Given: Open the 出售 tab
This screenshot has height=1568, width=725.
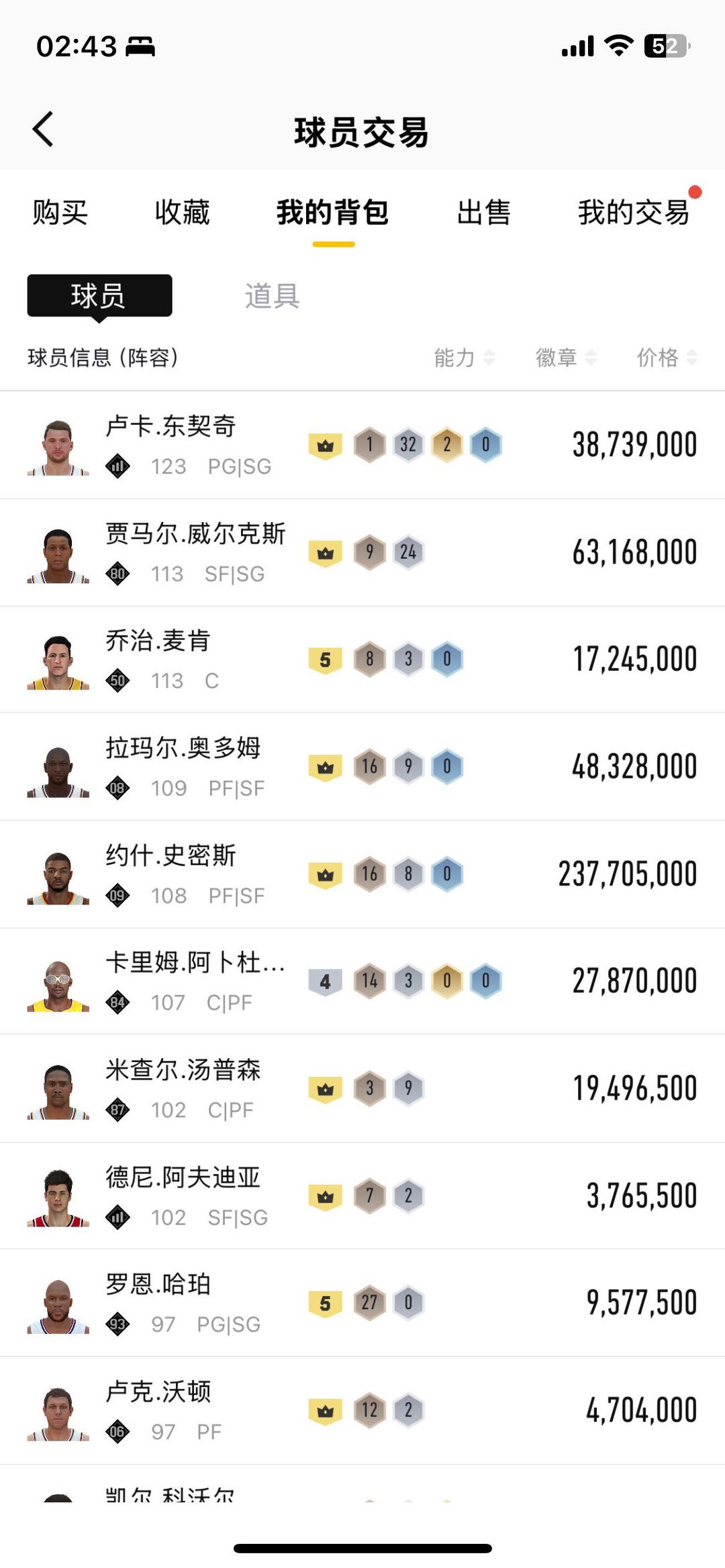Looking at the screenshot, I should [x=483, y=213].
